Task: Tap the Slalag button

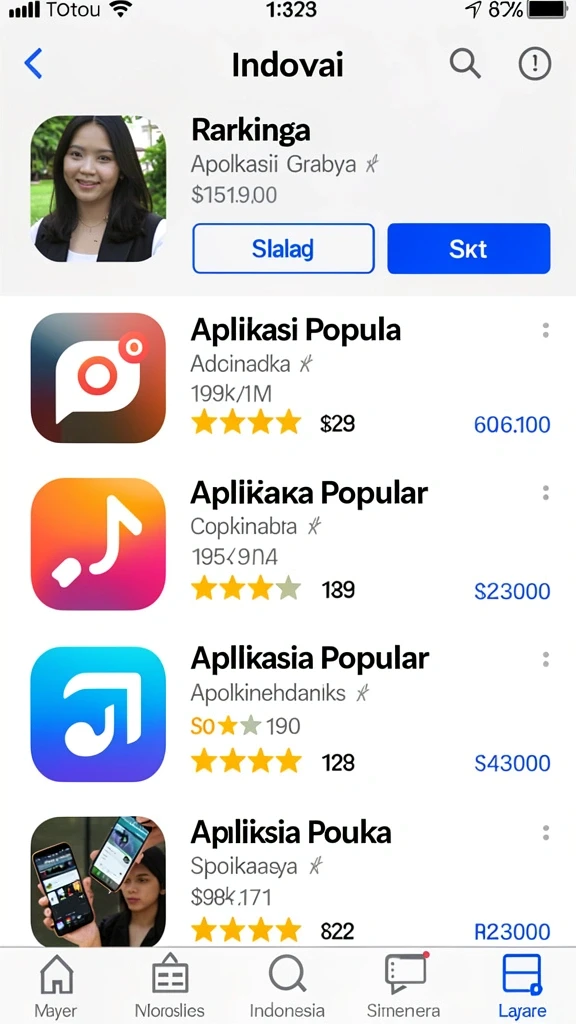Action: coord(283,248)
